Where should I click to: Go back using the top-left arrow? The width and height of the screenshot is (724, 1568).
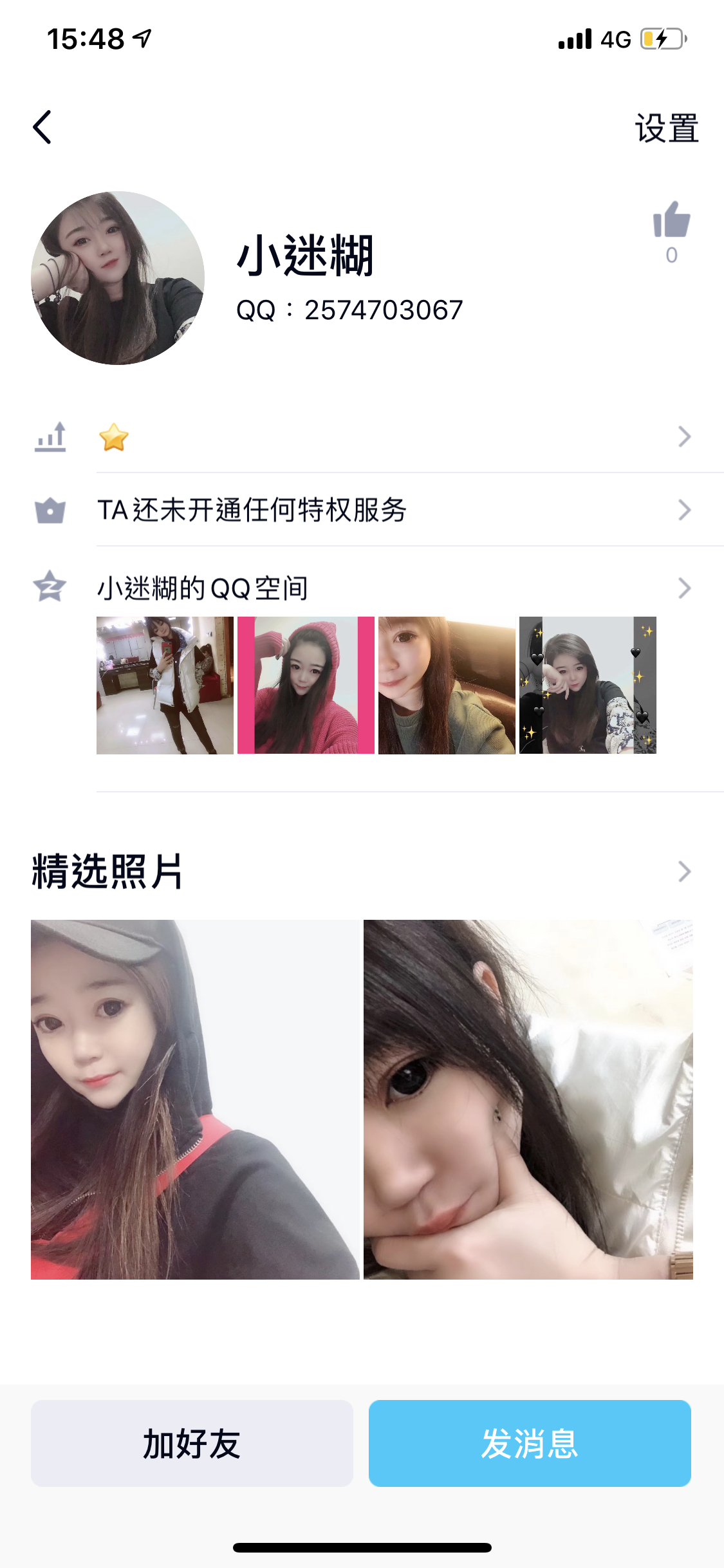pos(42,127)
